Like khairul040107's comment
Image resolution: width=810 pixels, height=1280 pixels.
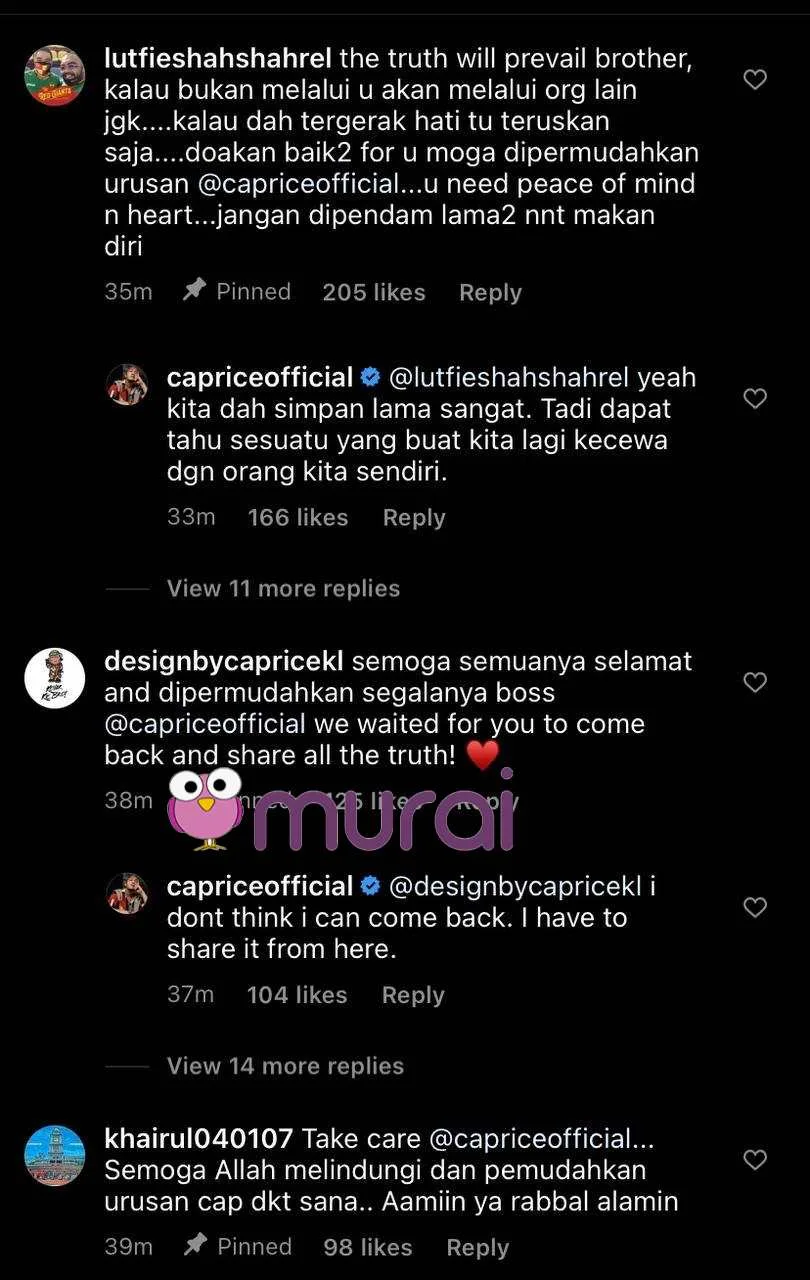pos(755,1160)
